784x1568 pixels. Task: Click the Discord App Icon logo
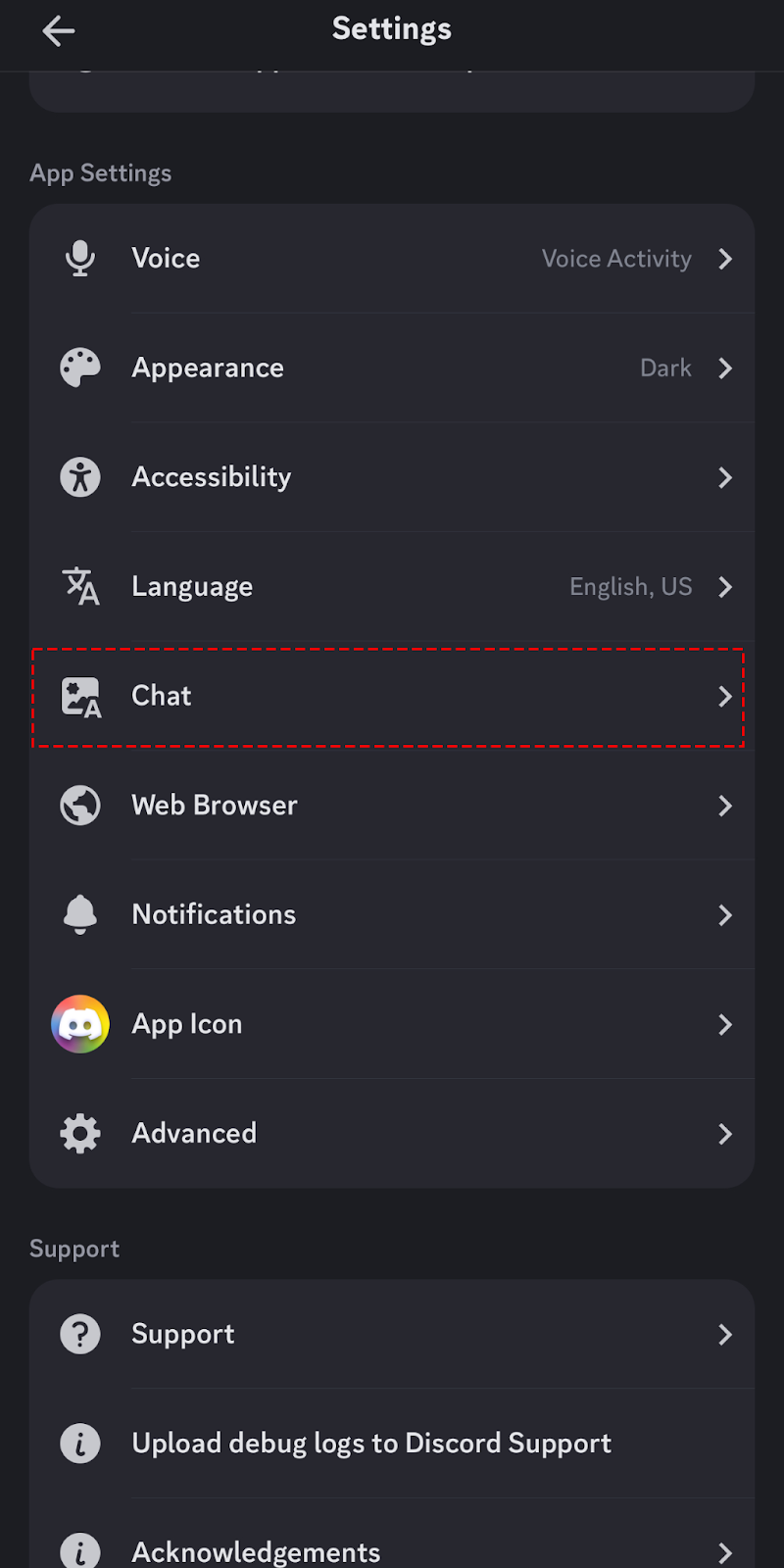coord(79,1023)
